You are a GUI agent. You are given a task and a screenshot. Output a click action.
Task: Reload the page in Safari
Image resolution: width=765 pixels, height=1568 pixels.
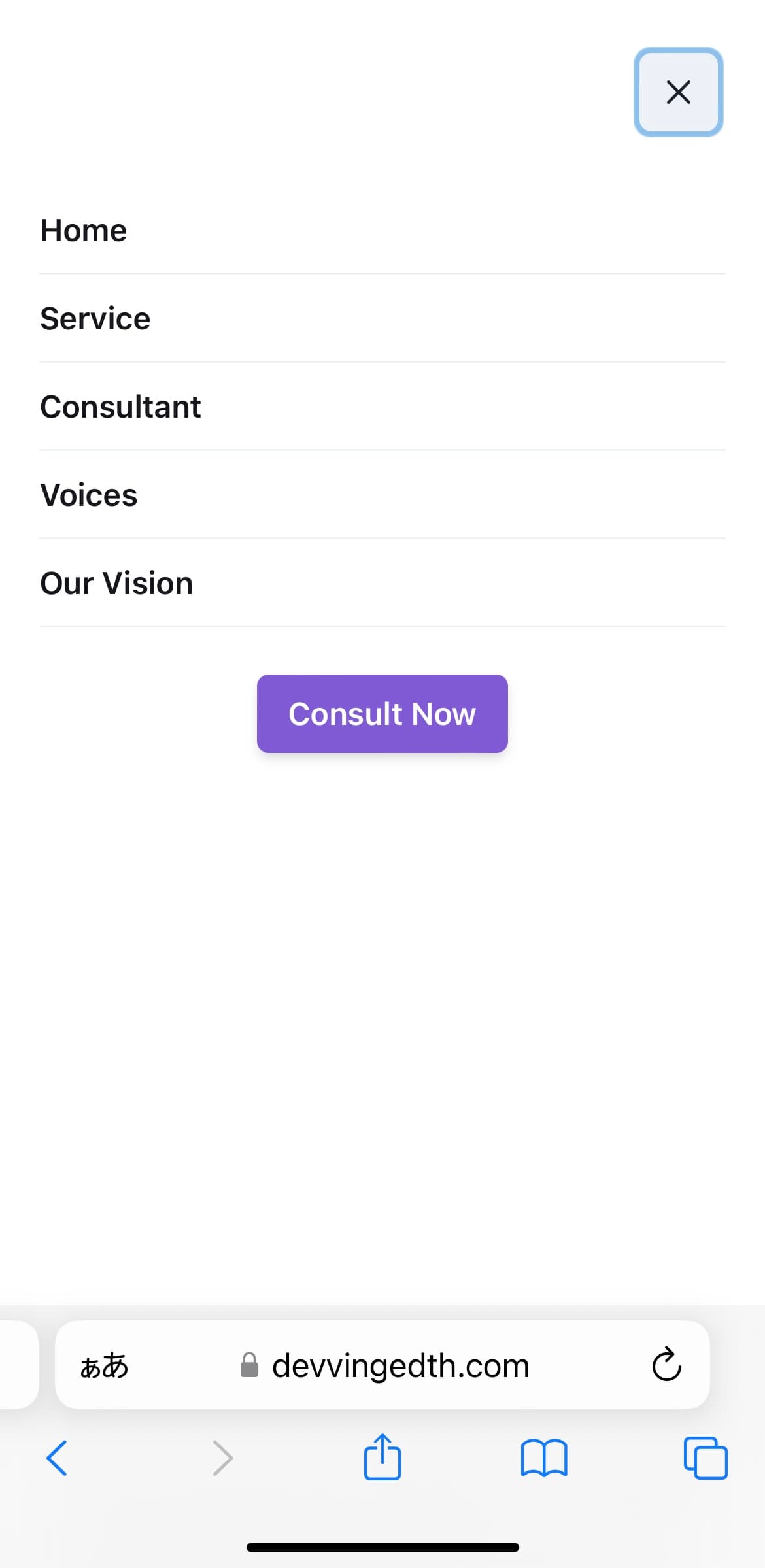click(x=666, y=1365)
